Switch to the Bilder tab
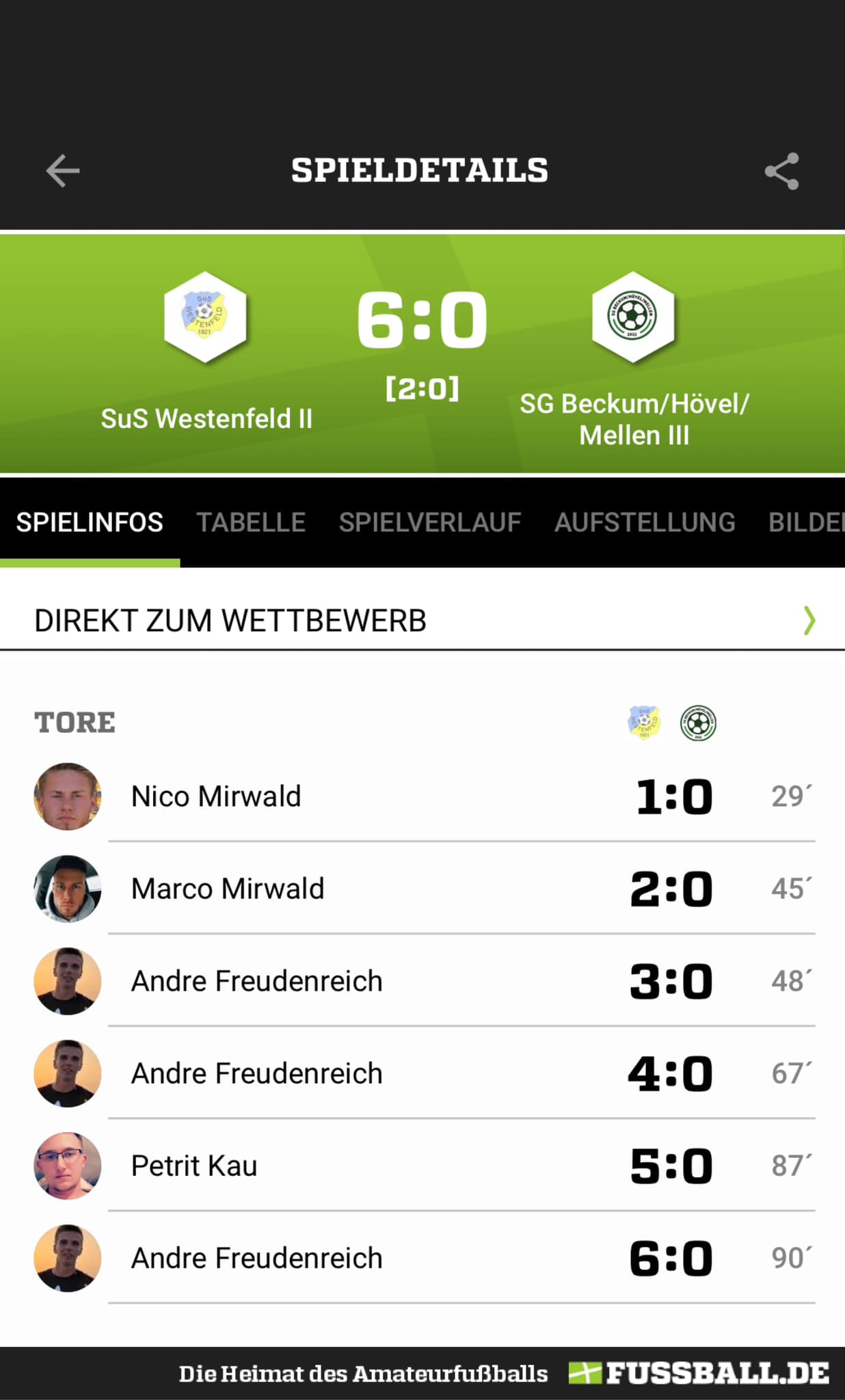This screenshot has height=1400, width=845. click(807, 523)
